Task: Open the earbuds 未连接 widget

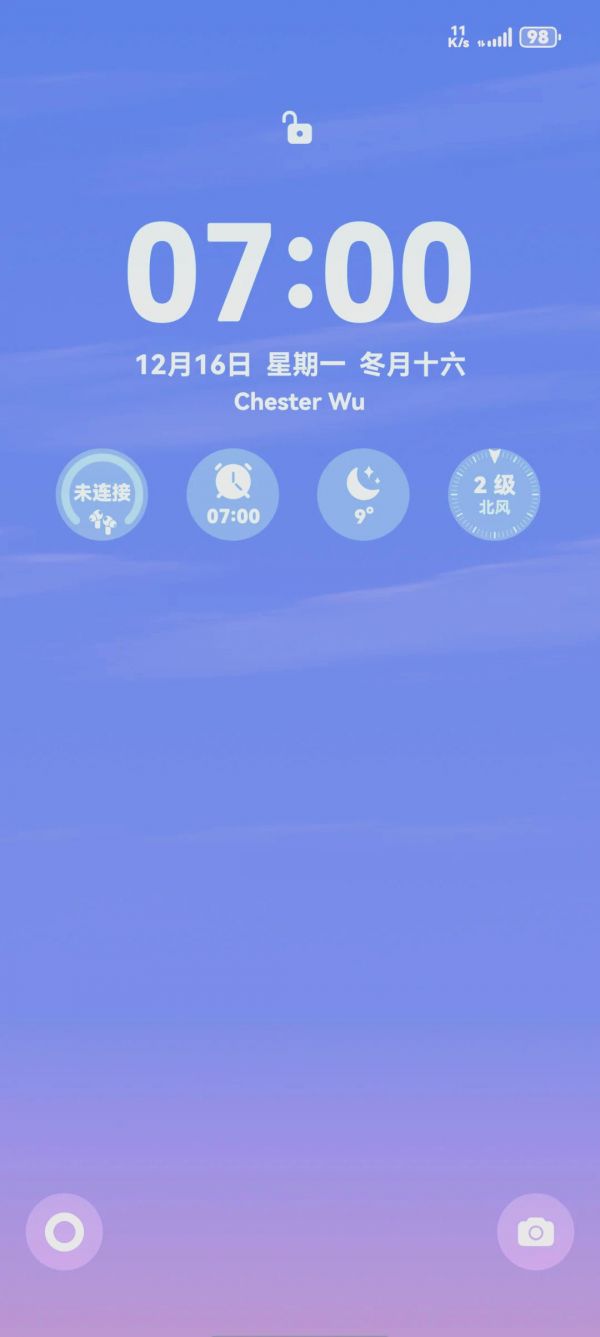Action: (102, 495)
